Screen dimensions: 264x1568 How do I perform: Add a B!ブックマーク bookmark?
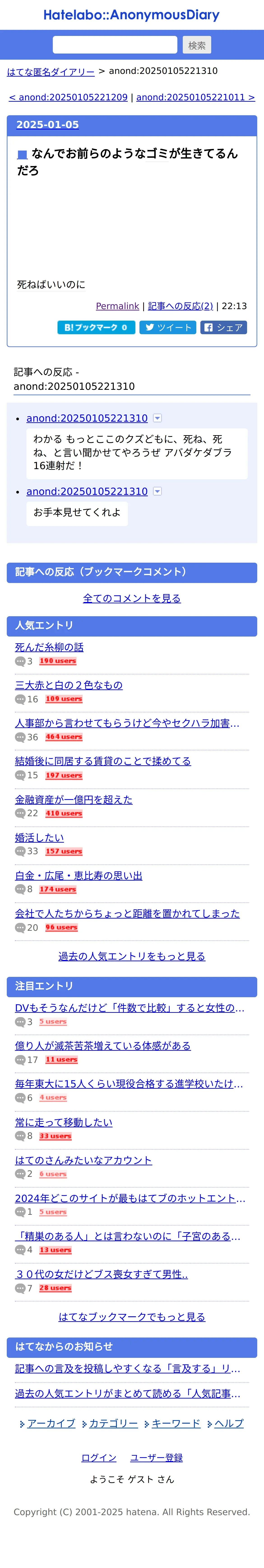click(x=96, y=327)
